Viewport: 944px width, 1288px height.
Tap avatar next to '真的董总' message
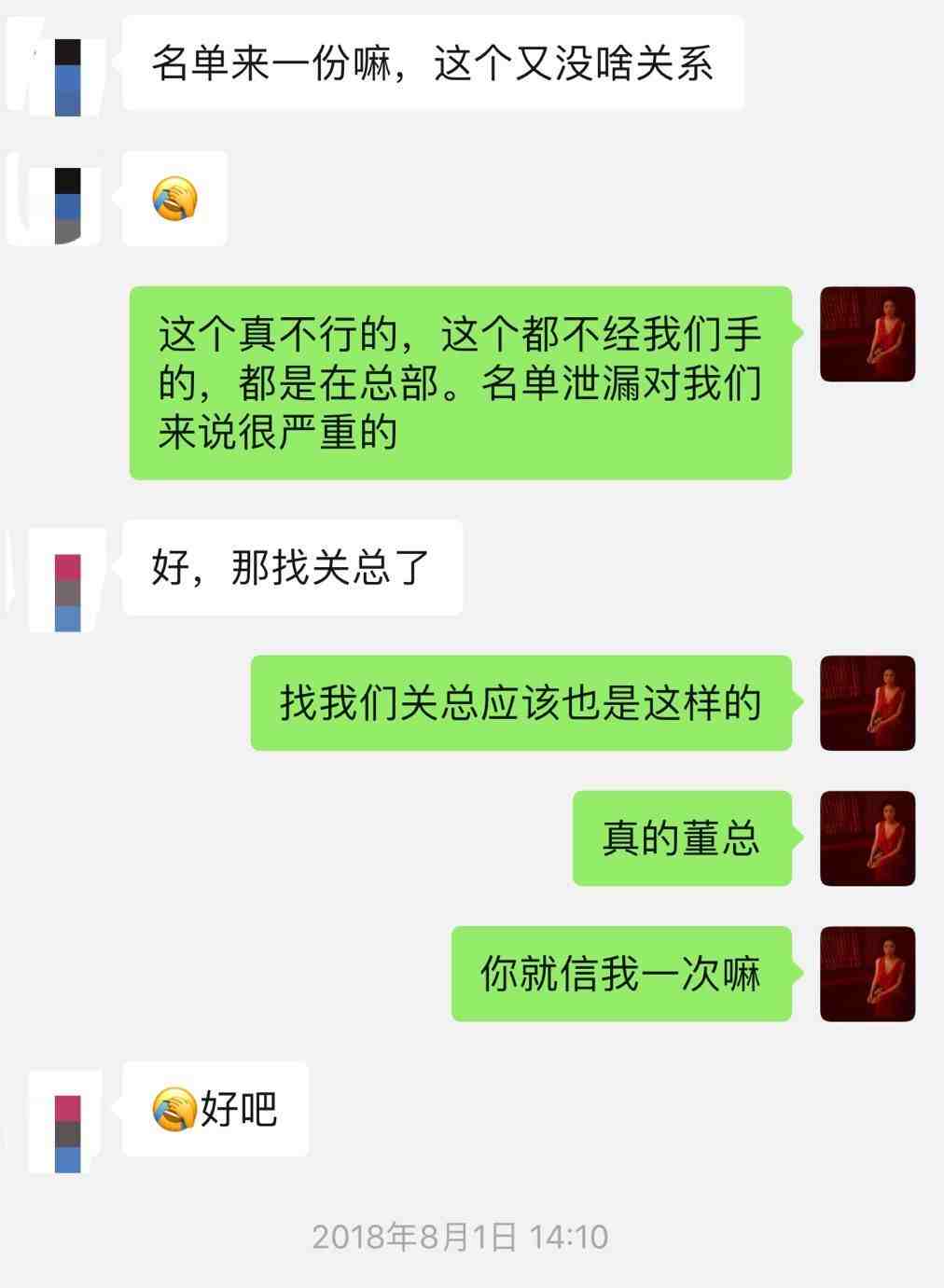click(x=867, y=838)
